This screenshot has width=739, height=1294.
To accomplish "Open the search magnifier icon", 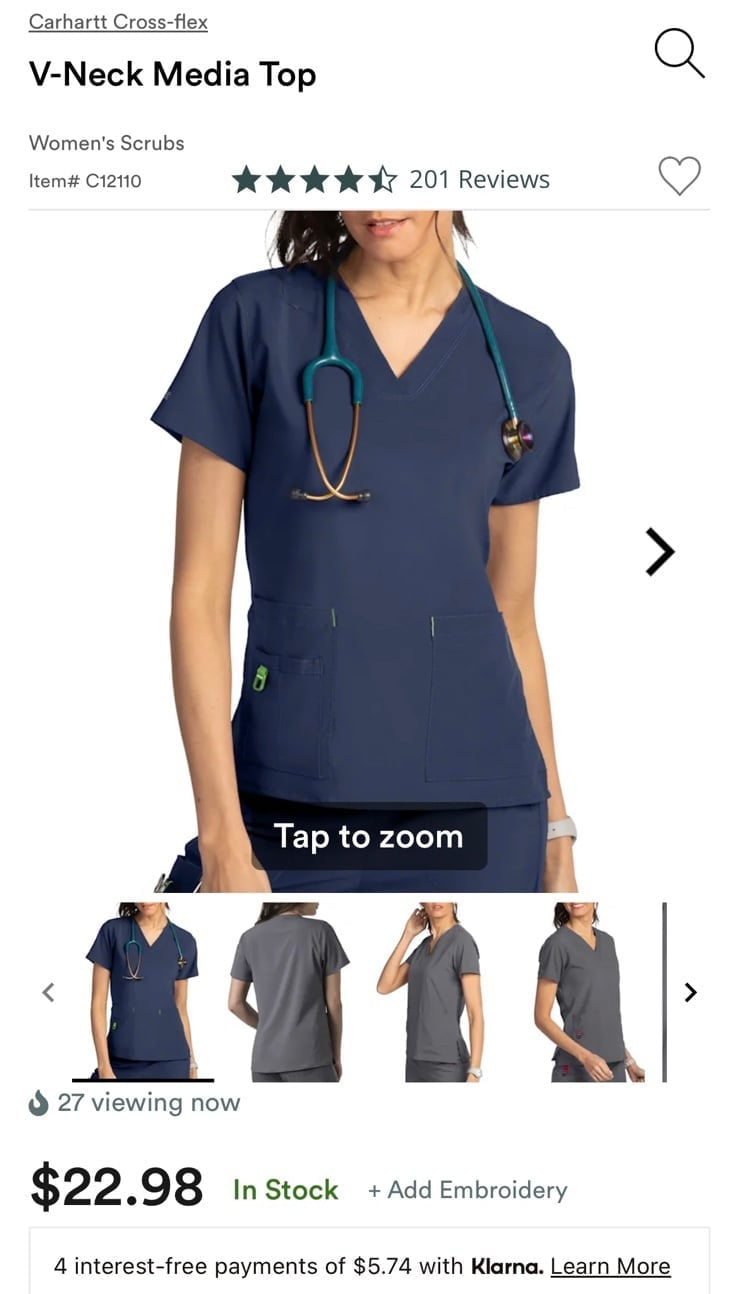I will coord(680,52).
